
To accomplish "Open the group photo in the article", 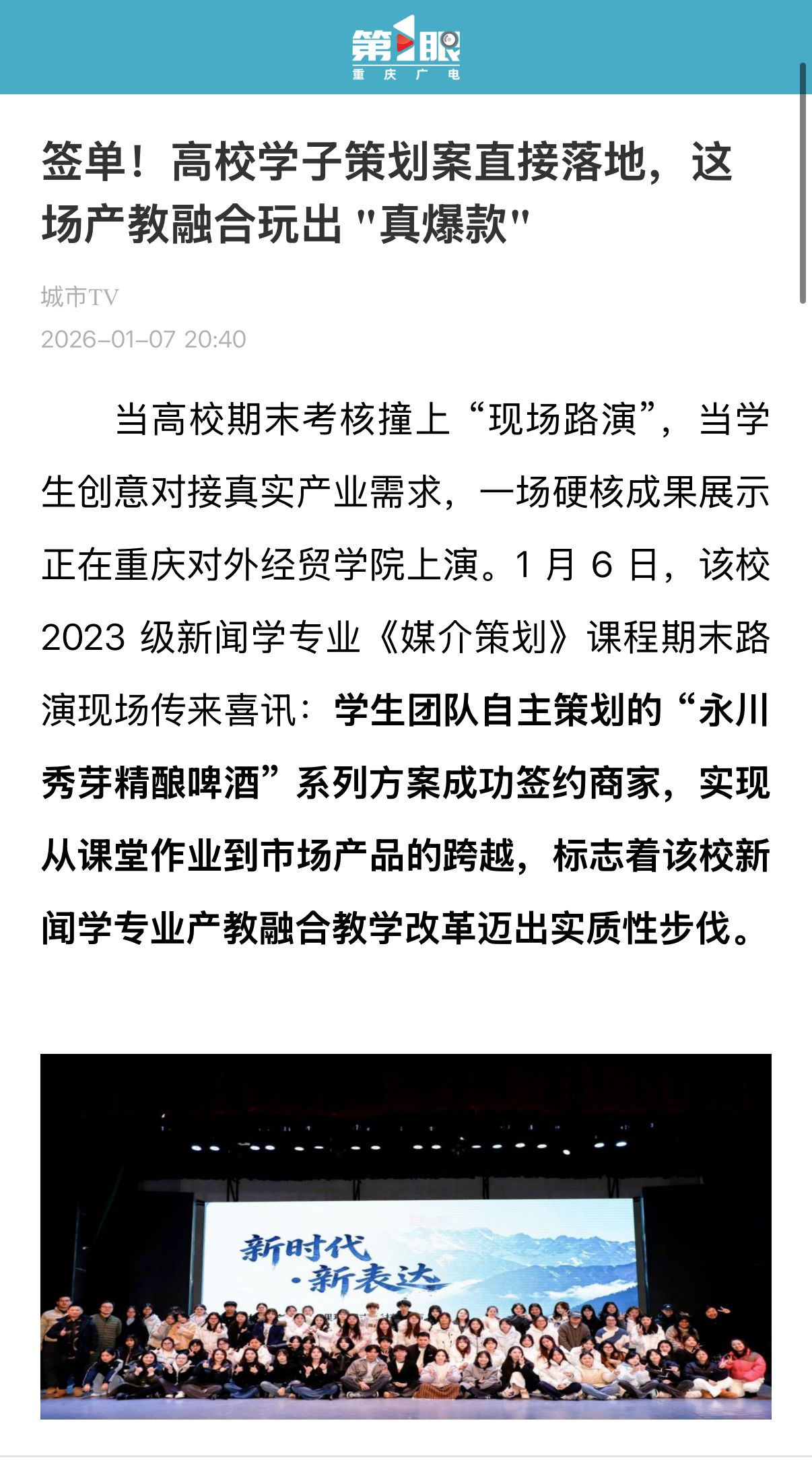I will coord(405,1236).
